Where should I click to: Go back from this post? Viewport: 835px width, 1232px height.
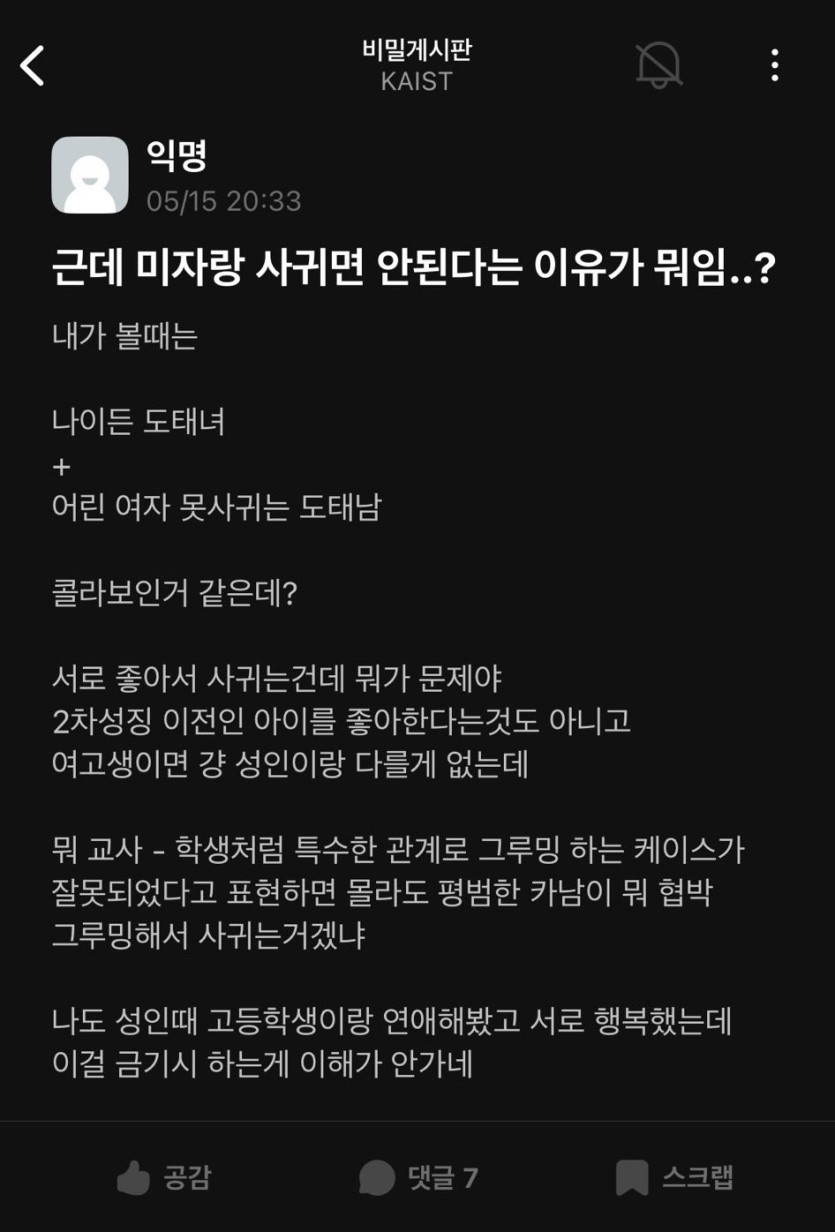pyautogui.click(x=33, y=66)
